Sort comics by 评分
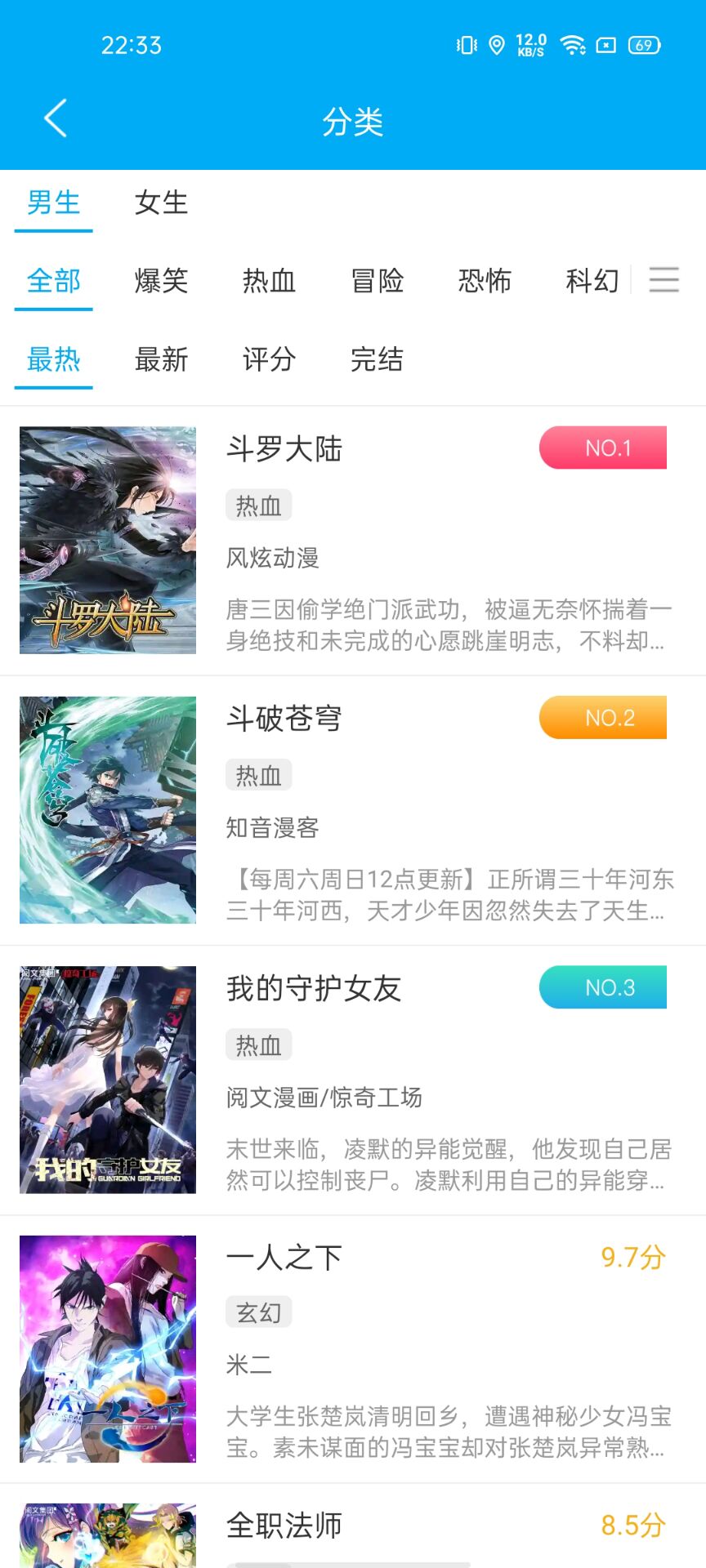Image resolution: width=706 pixels, height=1568 pixels. pyautogui.click(x=269, y=359)
